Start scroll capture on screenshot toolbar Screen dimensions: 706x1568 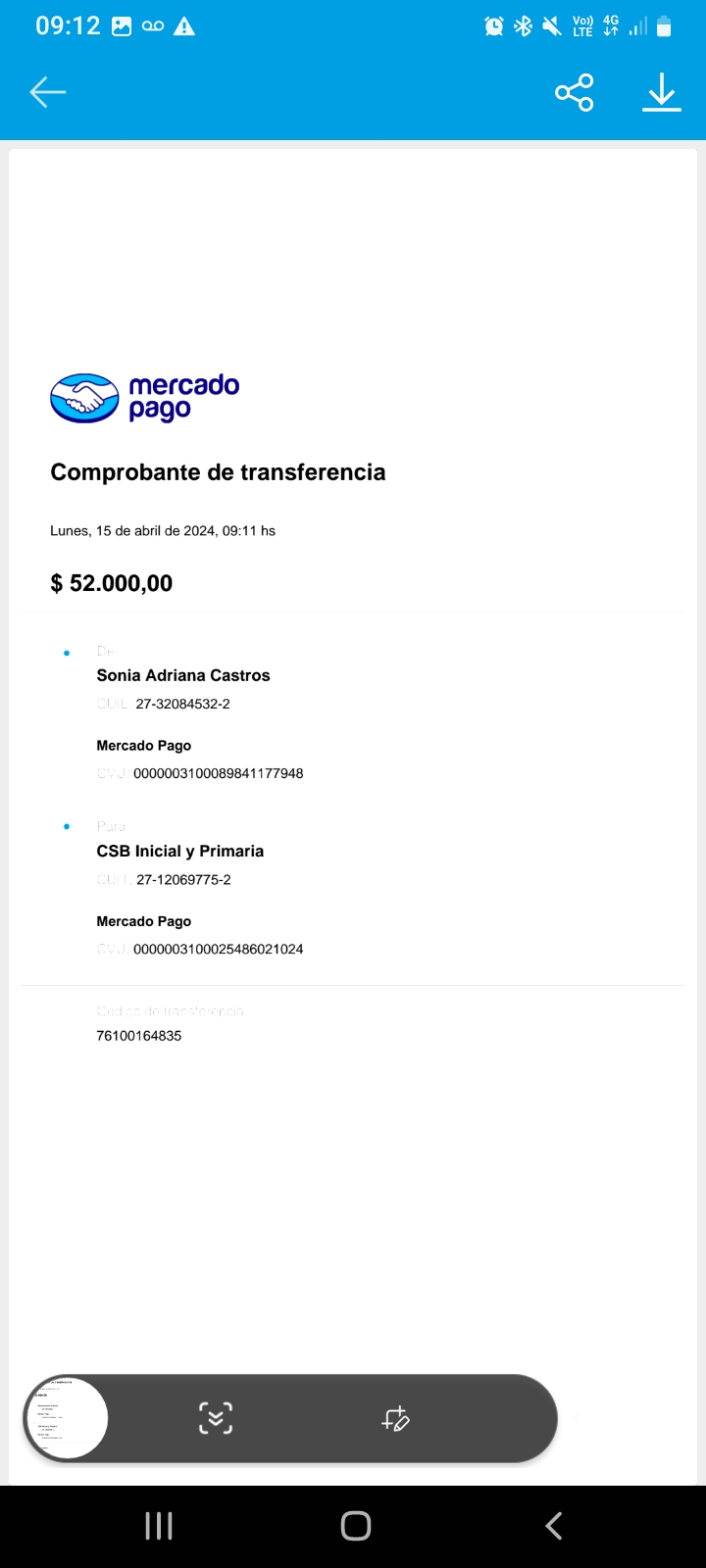tap(216, 1418)
